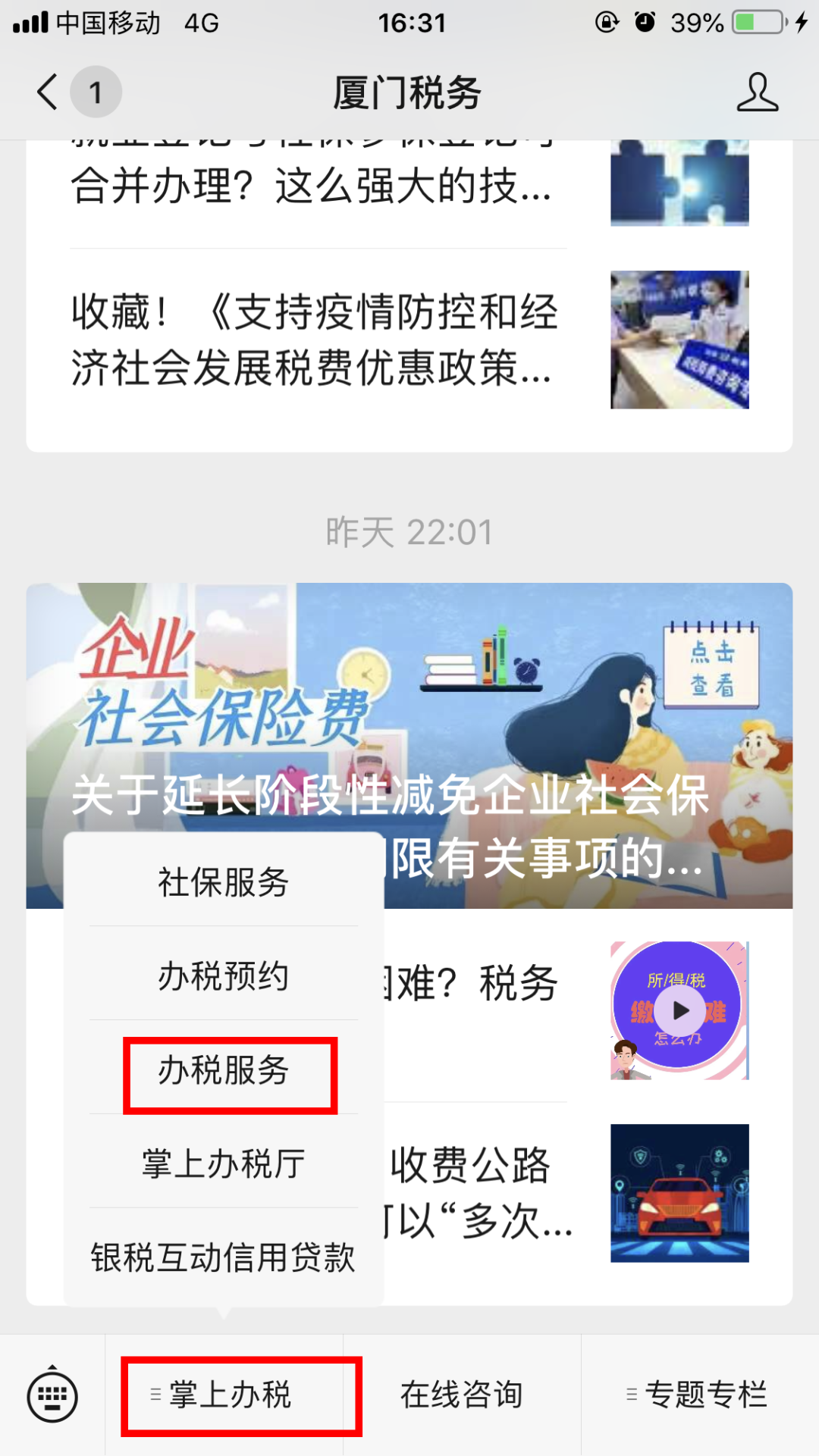Open 银税互动信用贷款 option
819x1456 pixels.
click(224, 1257)
